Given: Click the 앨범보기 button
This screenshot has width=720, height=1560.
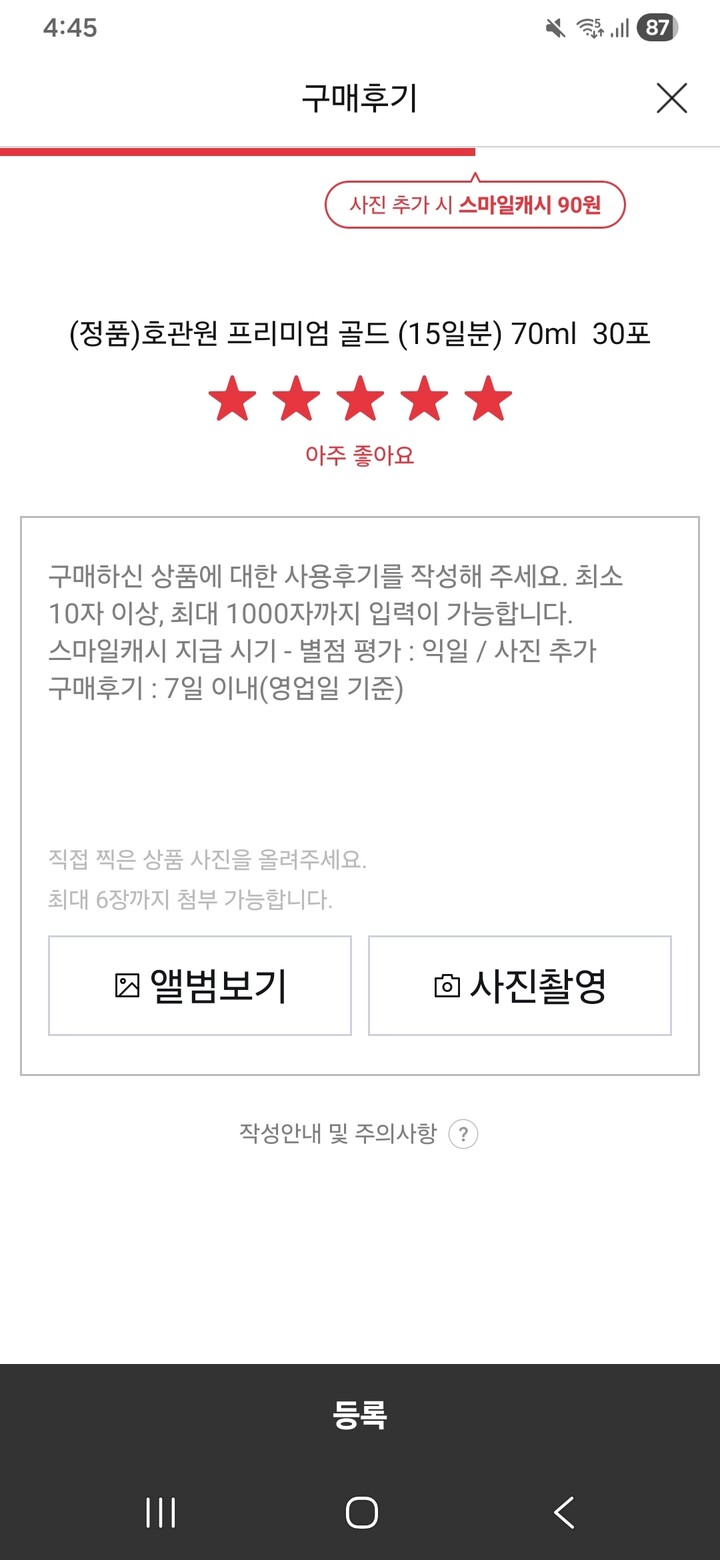Looking at the screenshot, I should click(x=199, y=986).
